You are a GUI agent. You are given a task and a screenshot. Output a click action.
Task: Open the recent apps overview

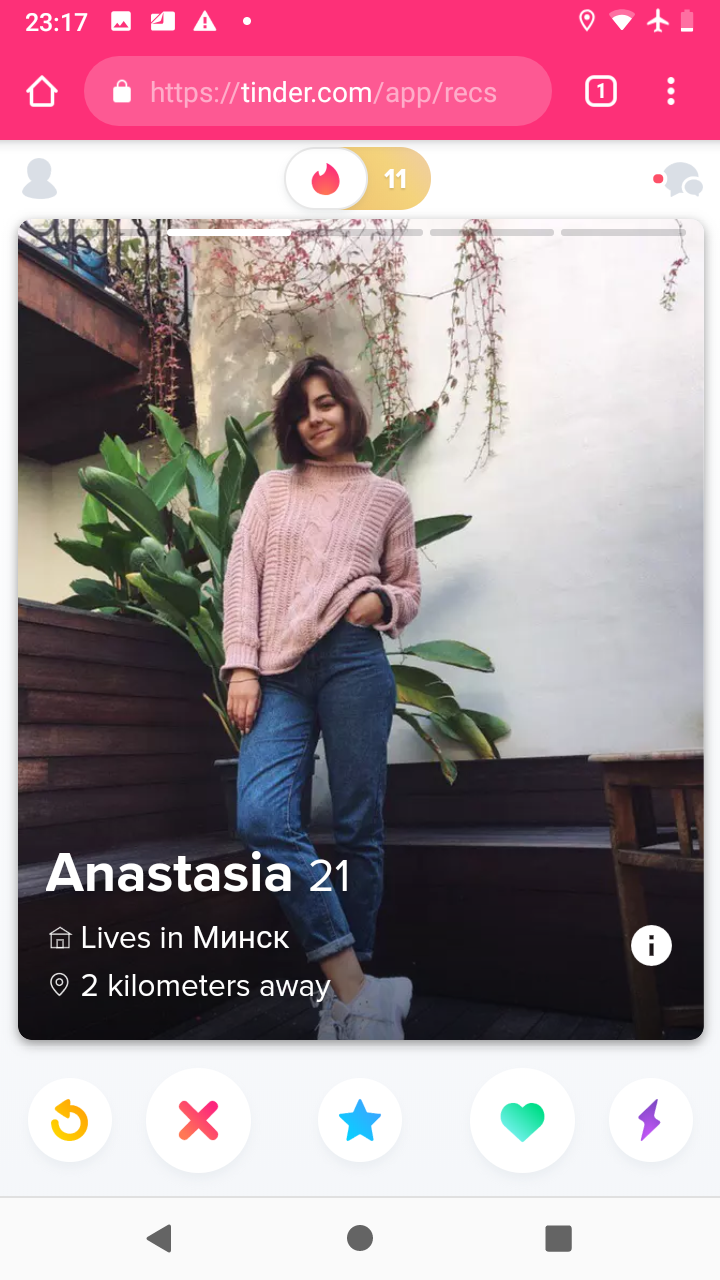point(558,1238)
